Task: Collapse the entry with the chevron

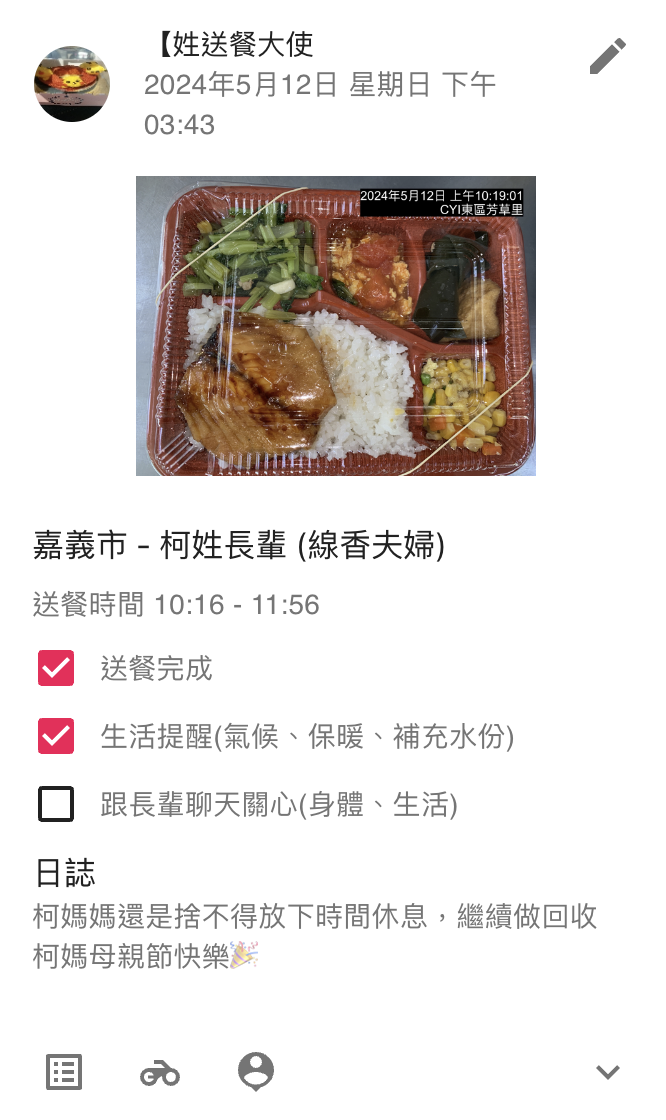Action: click(608, 1071)
